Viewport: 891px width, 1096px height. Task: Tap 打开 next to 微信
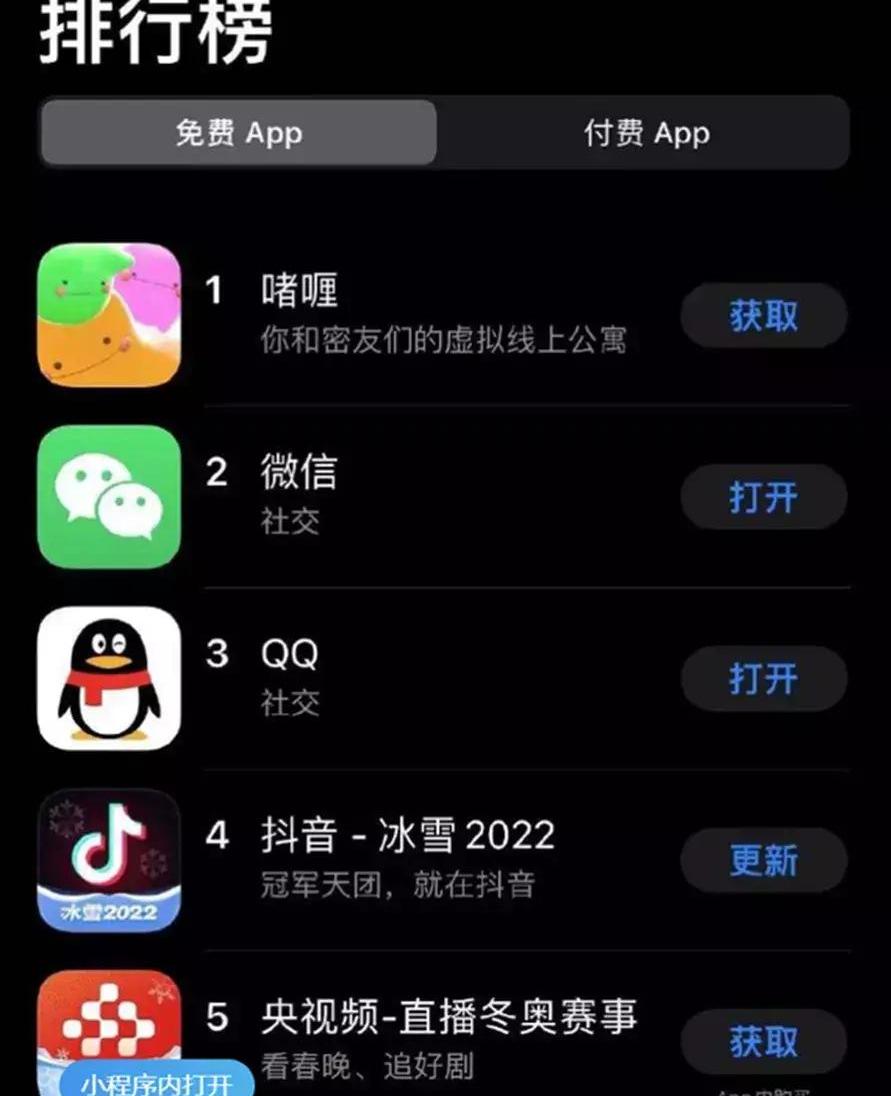(x=763, y=497)
